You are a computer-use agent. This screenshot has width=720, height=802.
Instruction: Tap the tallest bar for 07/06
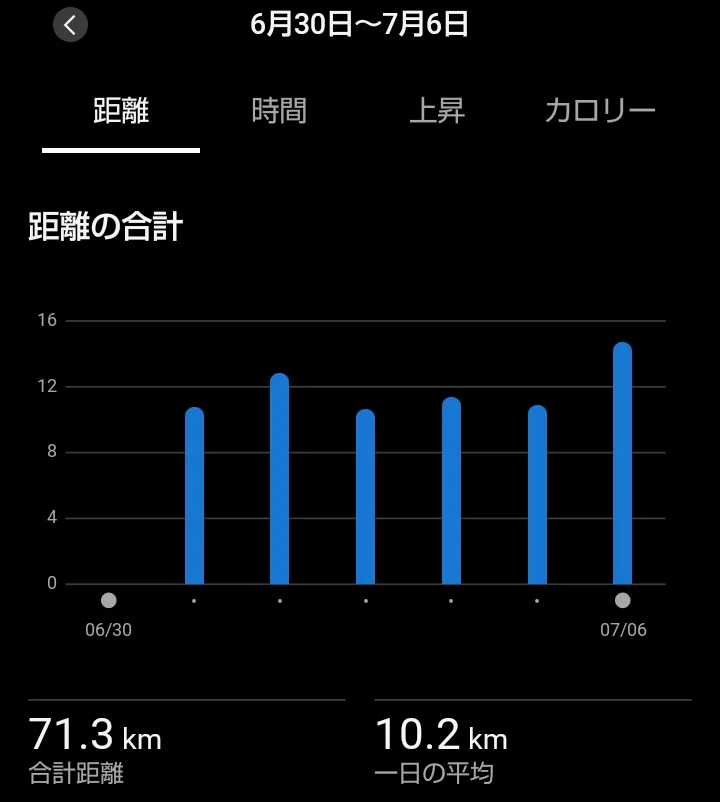622,463
